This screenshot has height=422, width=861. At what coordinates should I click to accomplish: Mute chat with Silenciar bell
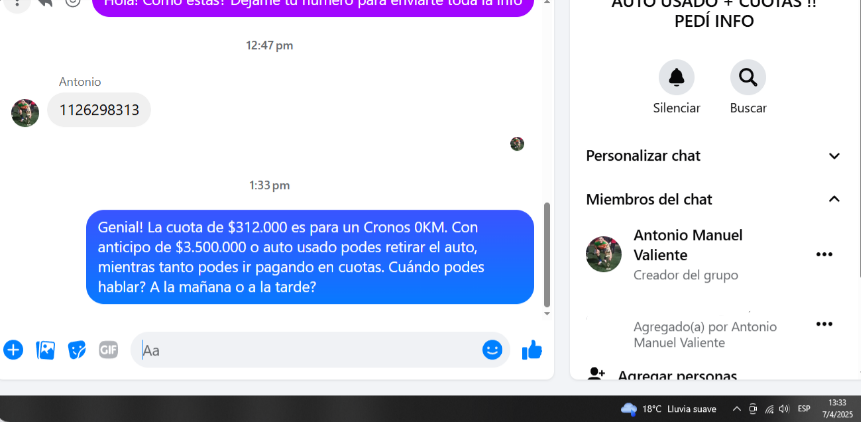coord(676,77)
